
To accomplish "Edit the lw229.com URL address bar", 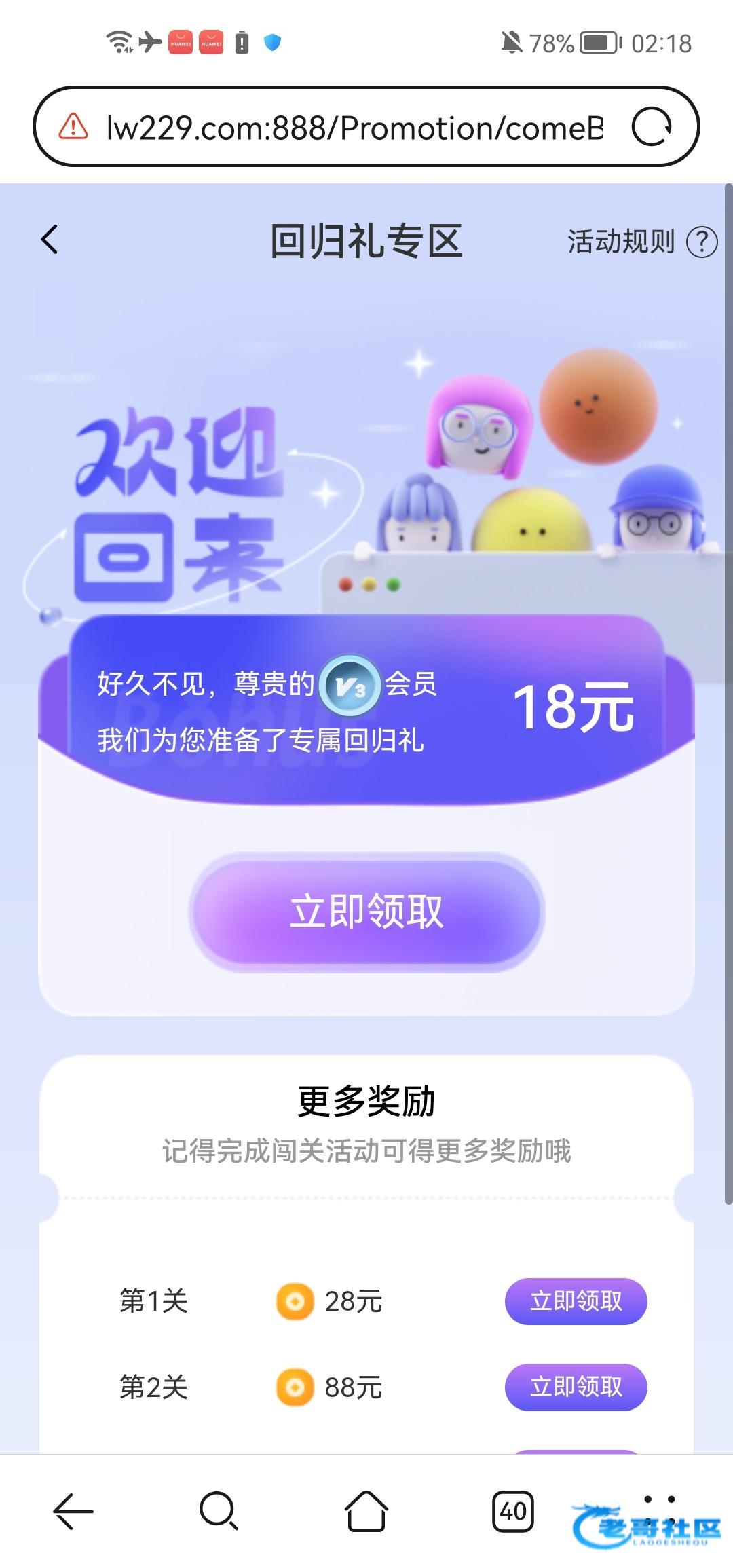I will (353, 128).
